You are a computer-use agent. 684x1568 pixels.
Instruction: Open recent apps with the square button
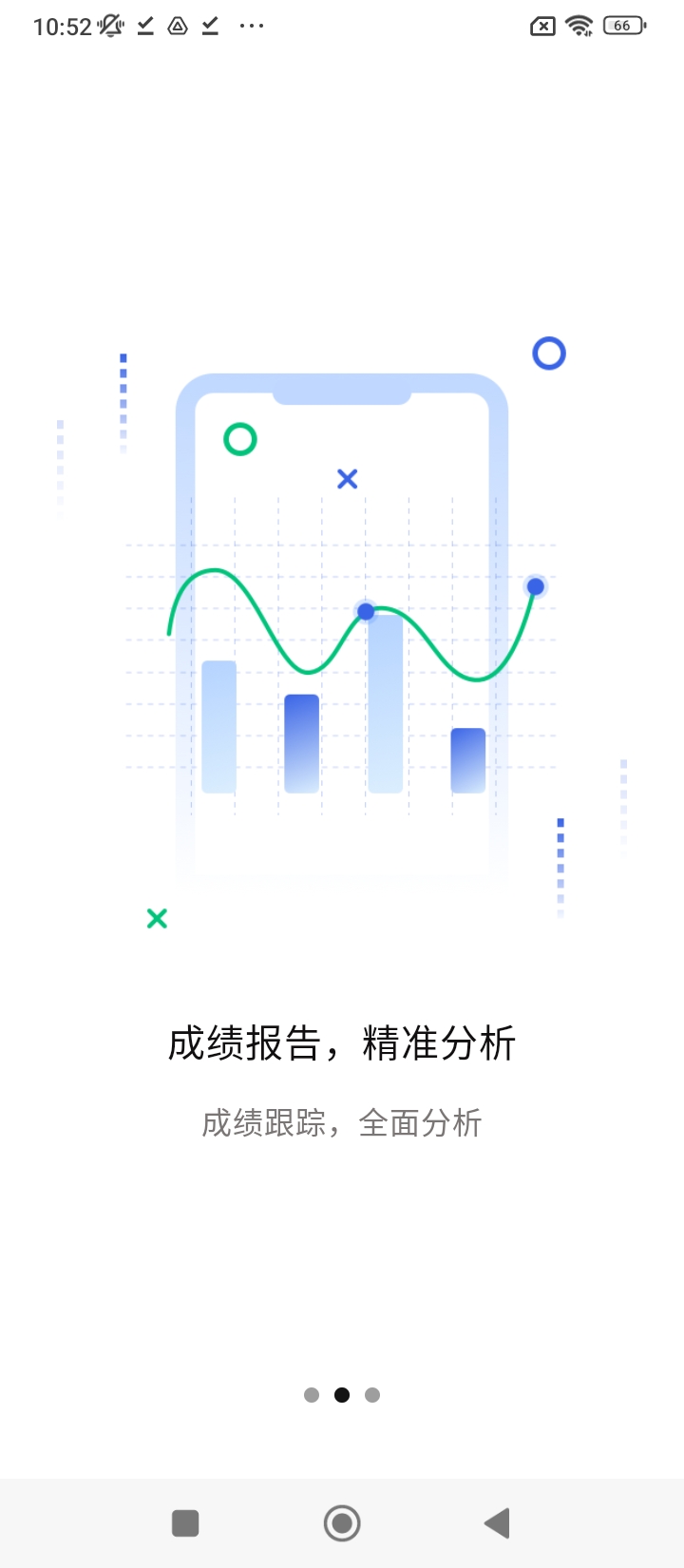tap(185, 1523)
